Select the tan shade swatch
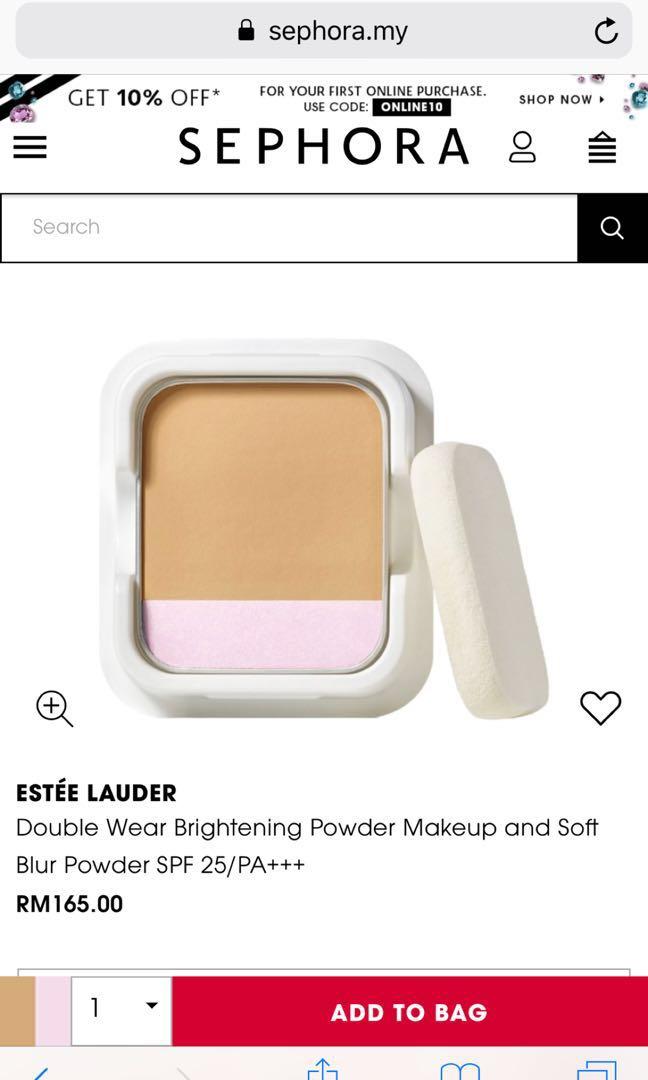 [17, 1010]
